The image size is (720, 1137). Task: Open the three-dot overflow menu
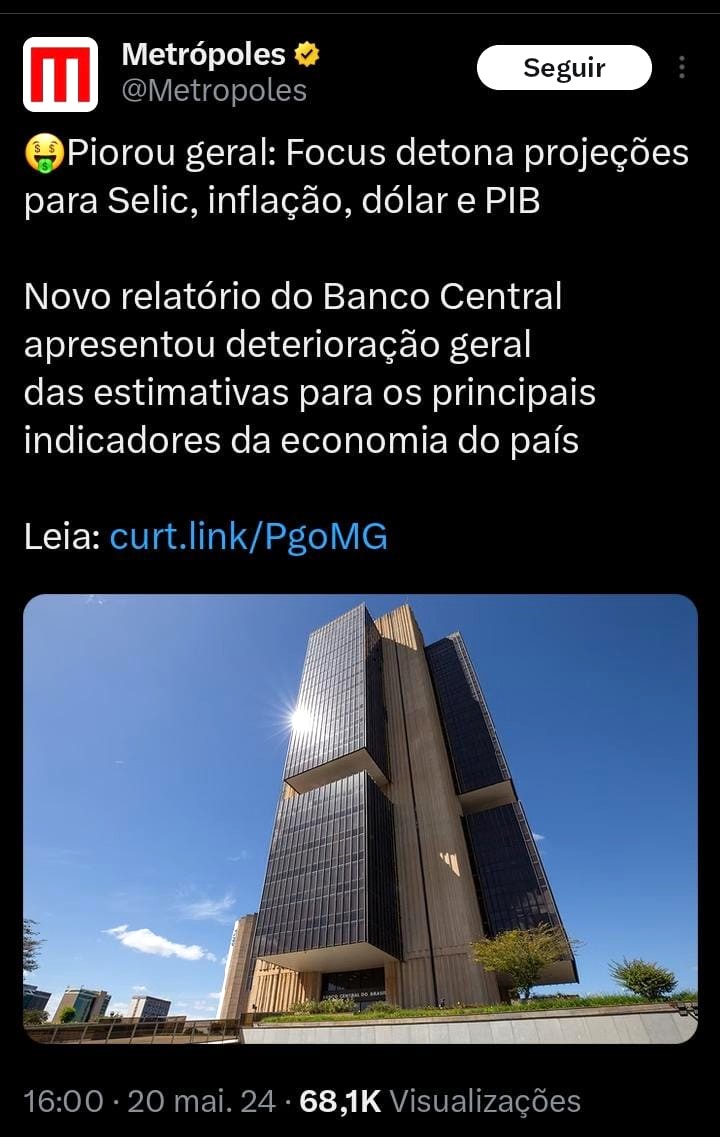(682, 68)
